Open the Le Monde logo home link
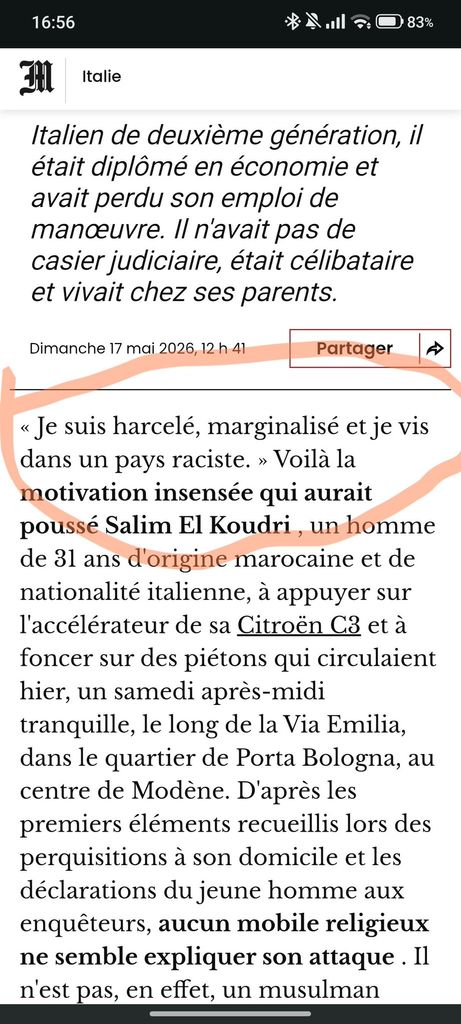461x1024 pixels. click(x=36, y=77)
